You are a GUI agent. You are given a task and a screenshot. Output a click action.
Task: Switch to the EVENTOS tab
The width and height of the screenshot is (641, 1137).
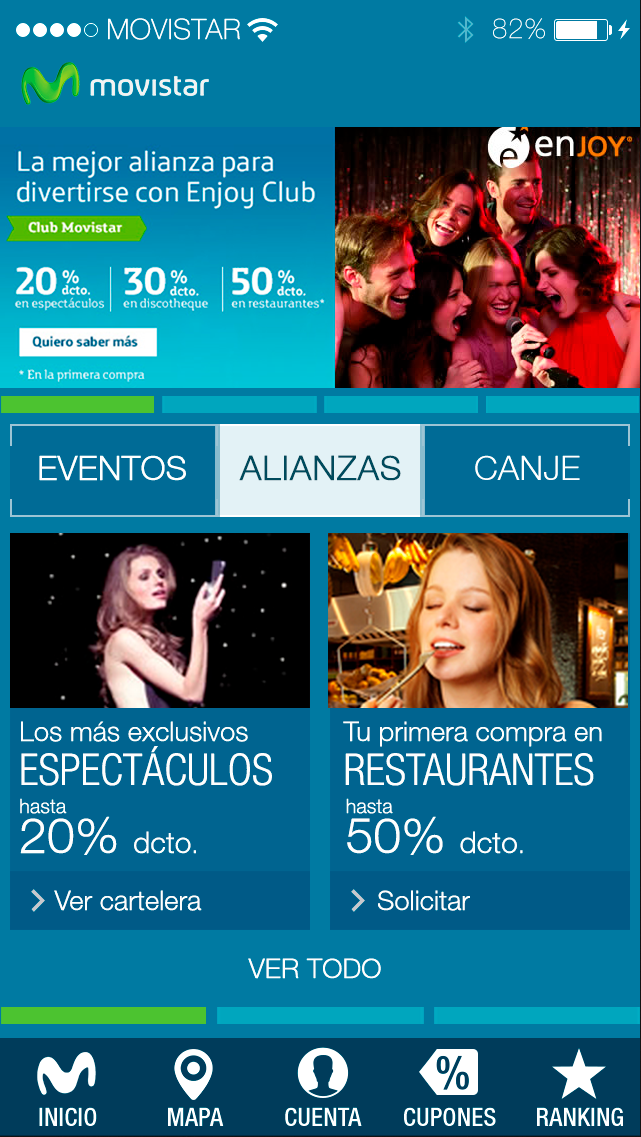coord(112,469)
